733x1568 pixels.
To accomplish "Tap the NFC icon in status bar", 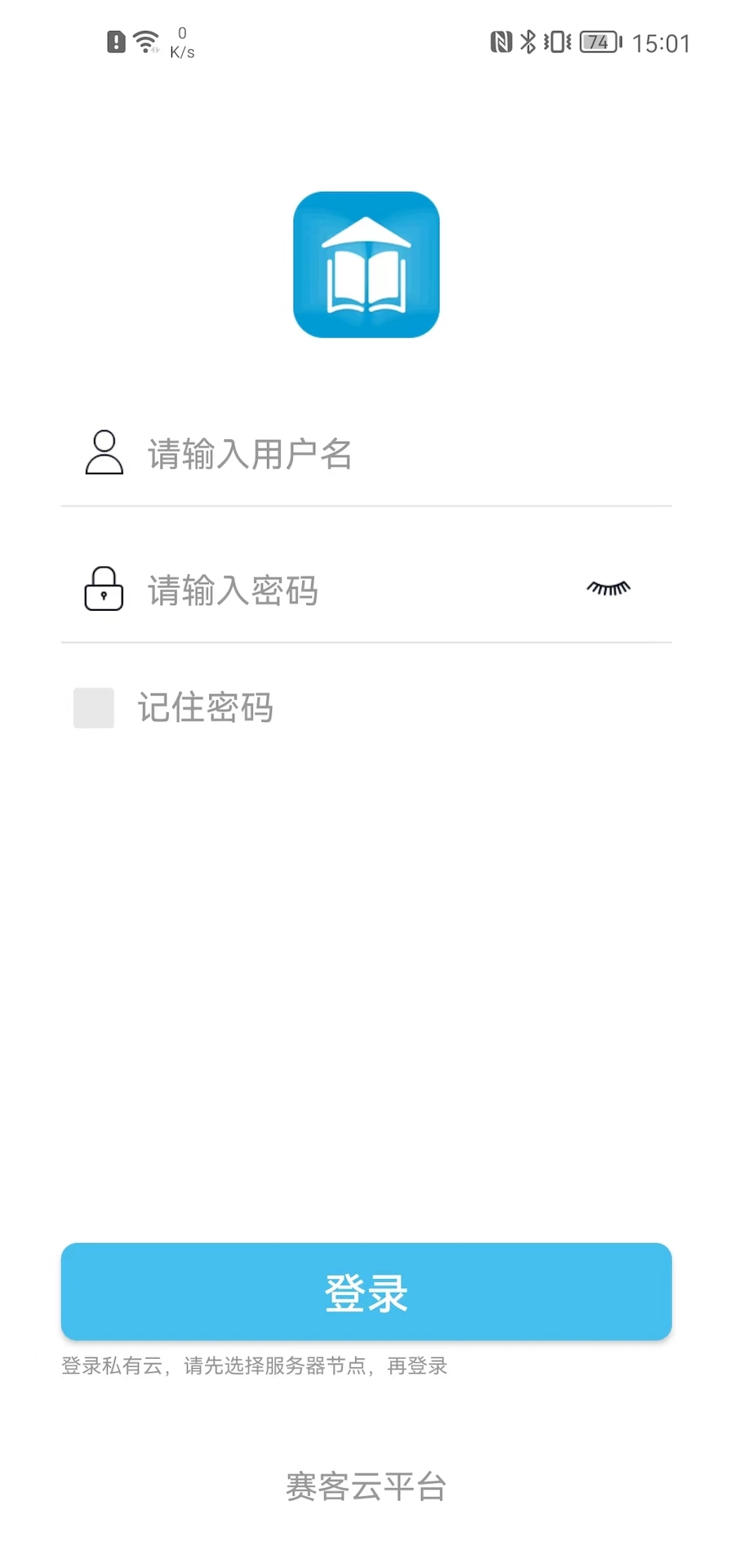I will tap(500, 41).
